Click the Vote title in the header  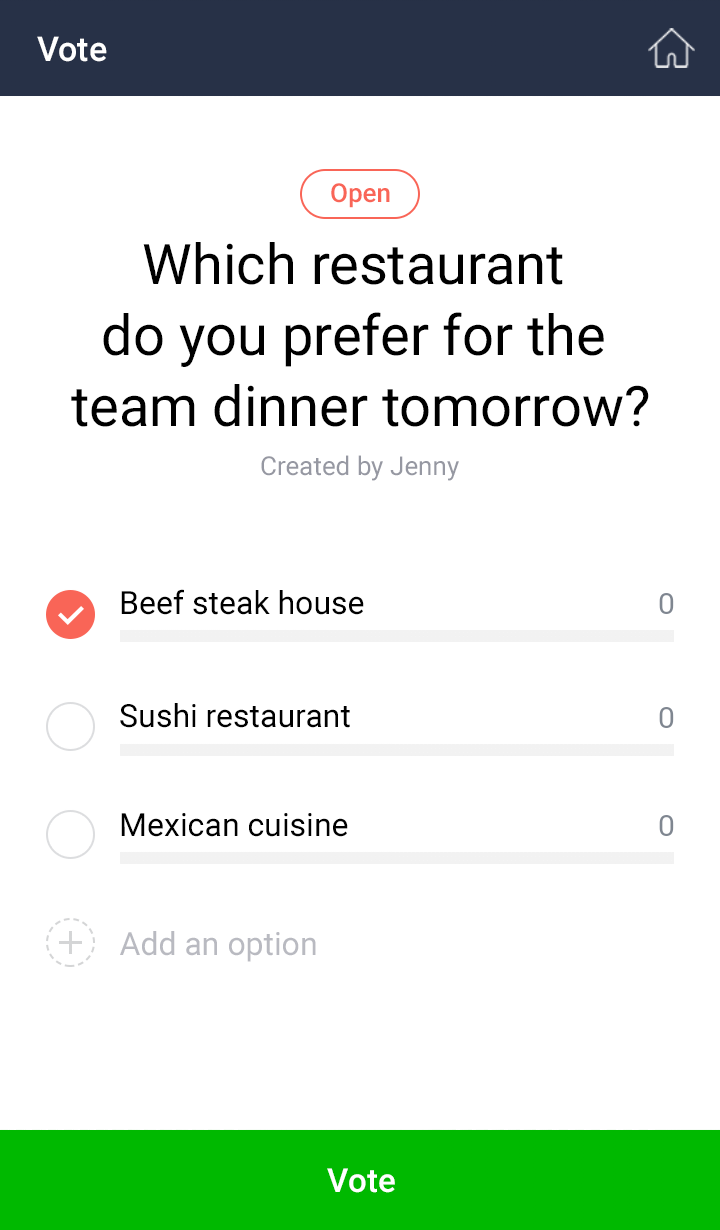click(x=71, y=49)
